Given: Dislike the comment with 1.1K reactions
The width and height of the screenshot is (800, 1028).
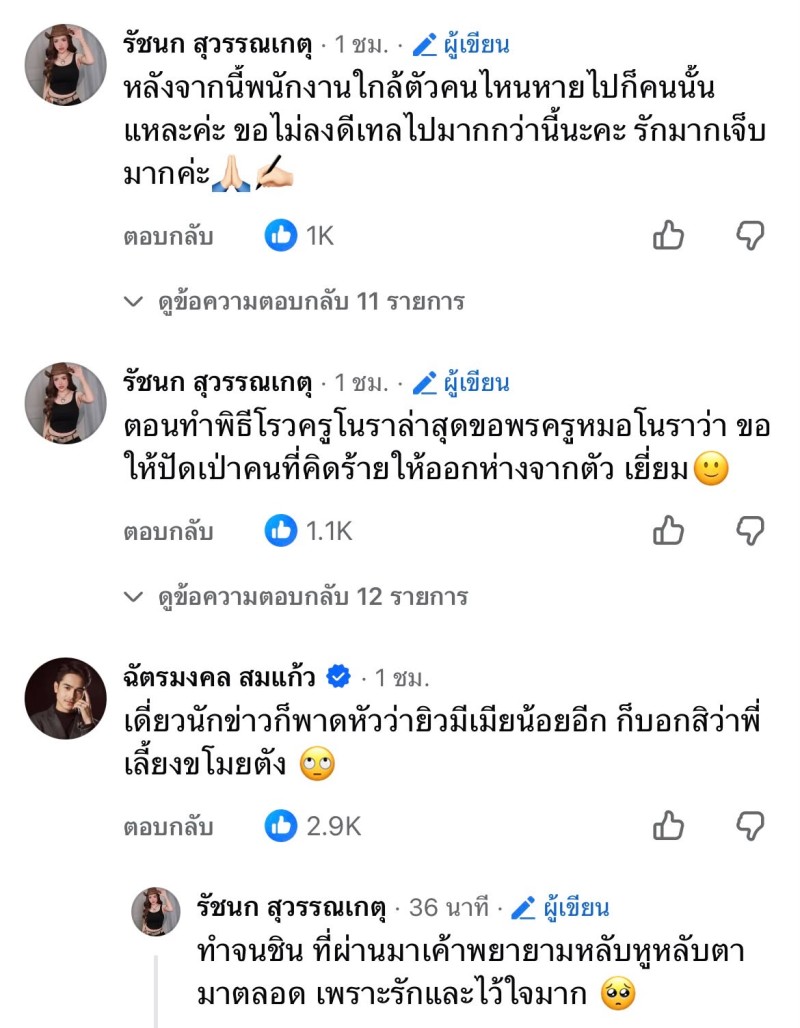Looking at the screenshot, I should (750, 530).
